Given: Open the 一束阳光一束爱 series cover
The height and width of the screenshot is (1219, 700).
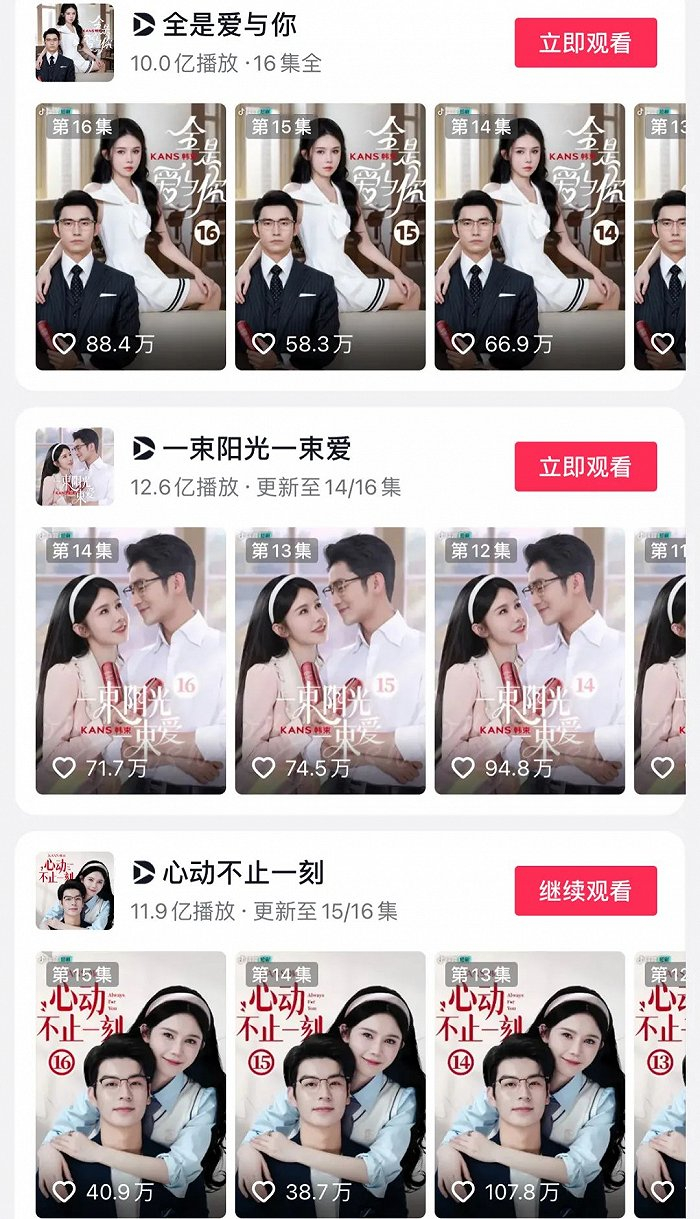Looking at the screenshot, I should pyautogui.click(x=75, y=467).
